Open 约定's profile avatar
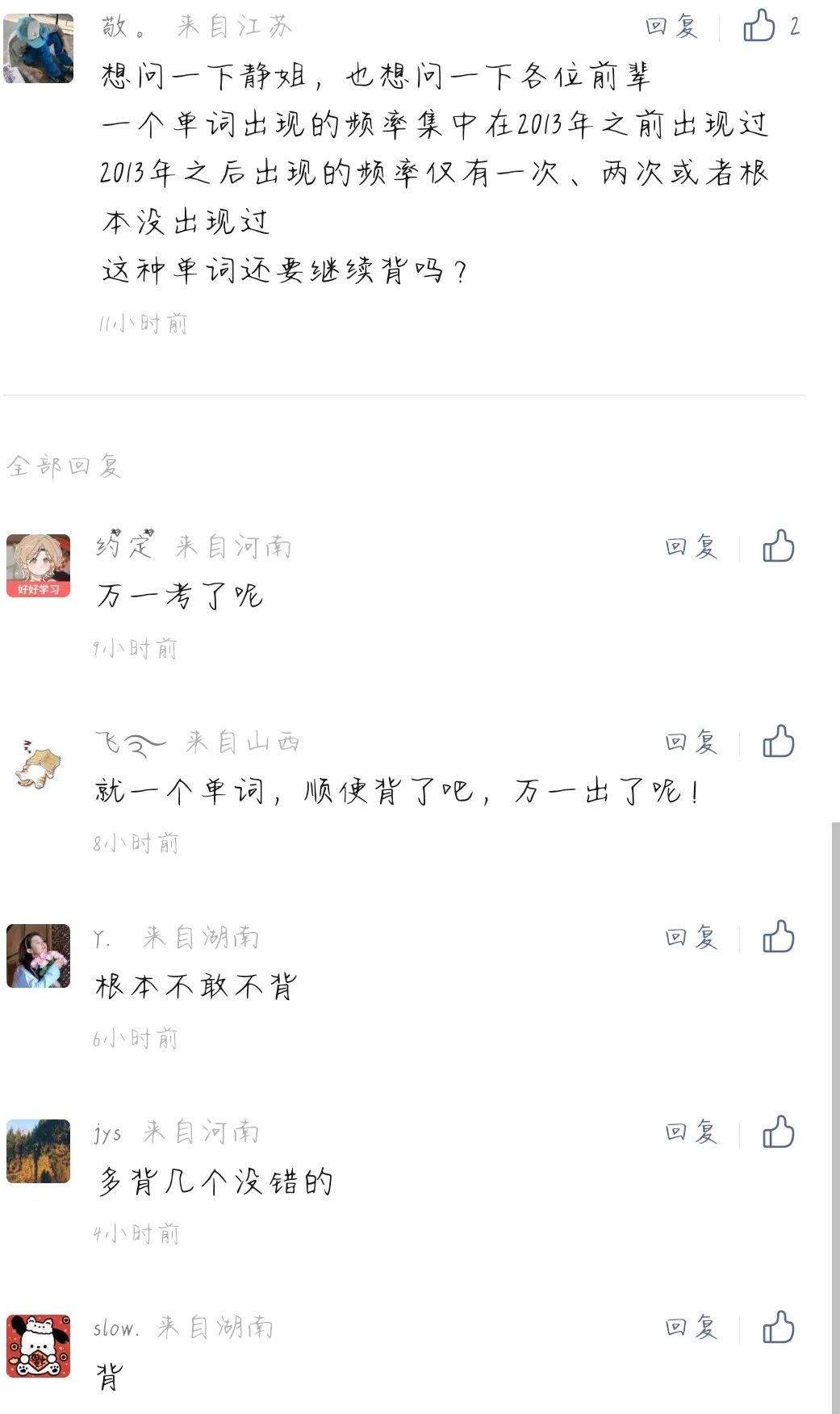This screenshot has width=840, height=1414. (x=39, y=565)
